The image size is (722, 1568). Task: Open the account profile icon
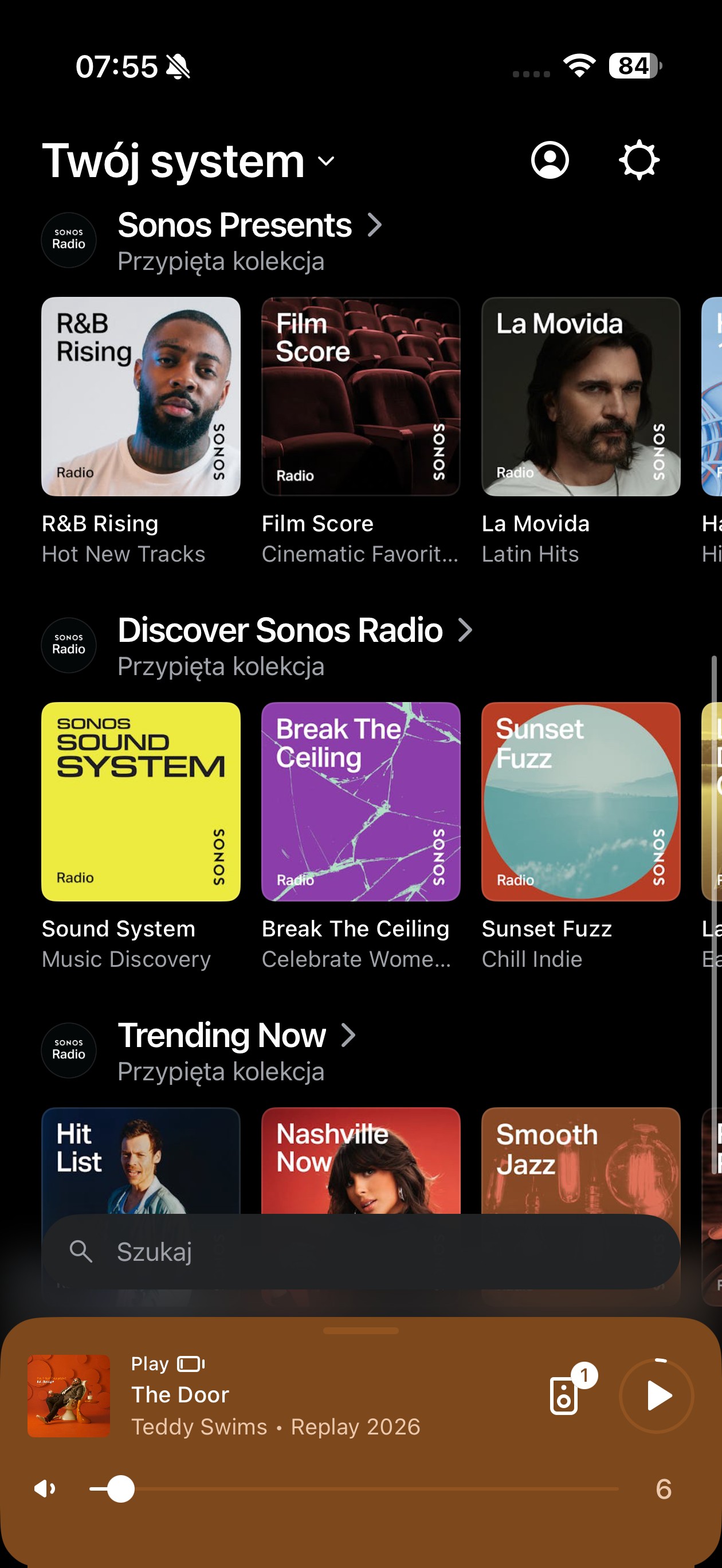pyautogui.click(x=550, y=160)
